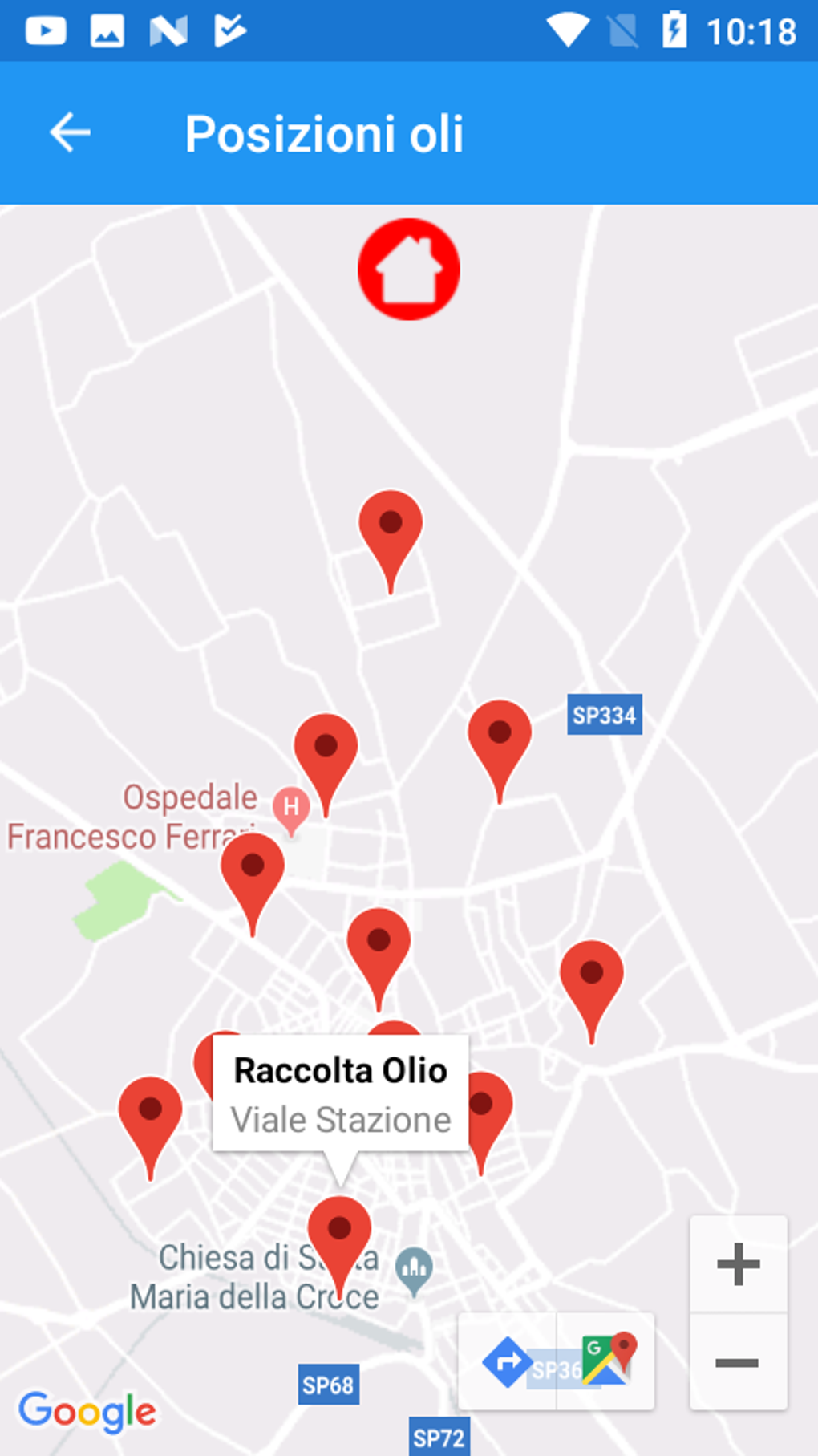Get directions with the blue arrow icon
Screen dimensions: 818x1456
[x=507, y=1361]
